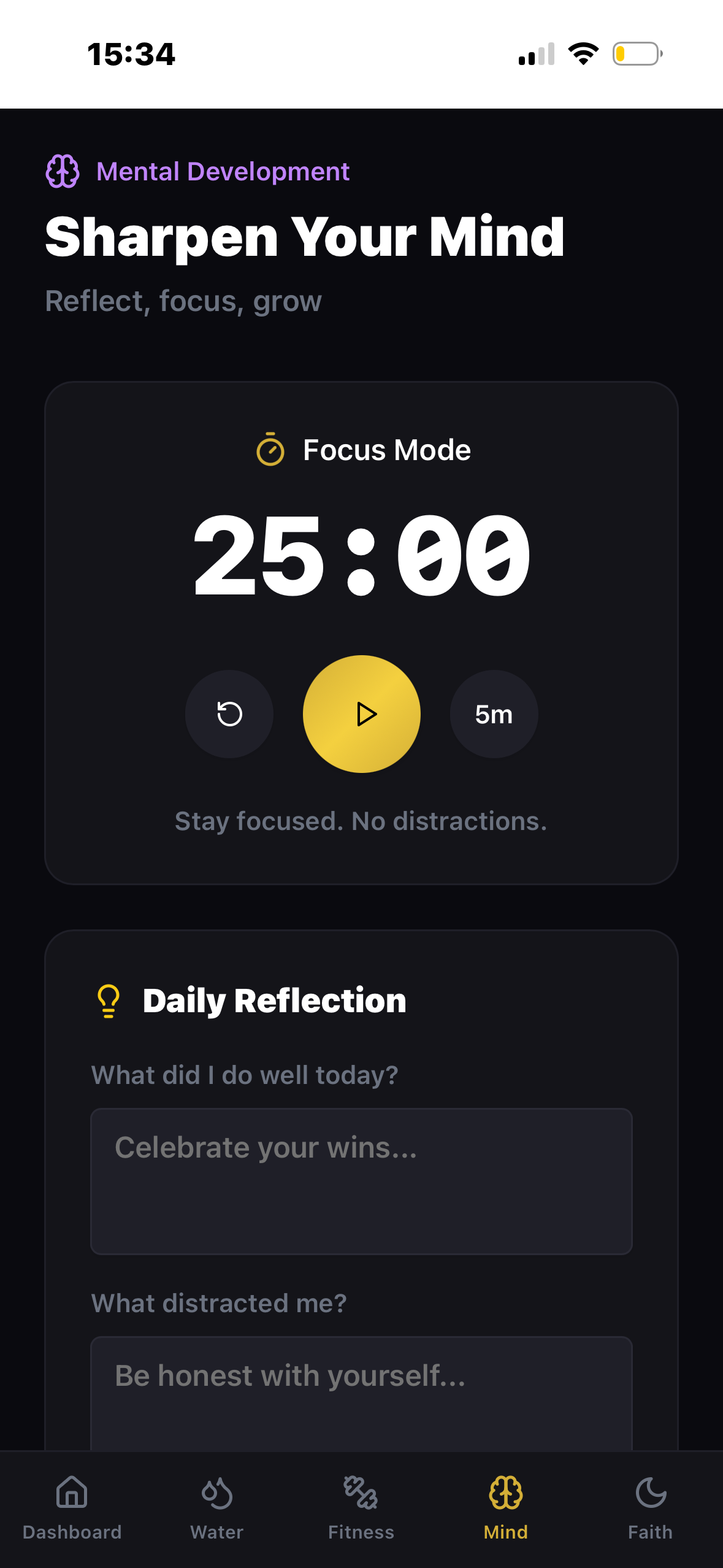Click the Mental Development header label
Screen dimensions: 723x1568
(x=223, y=172)
